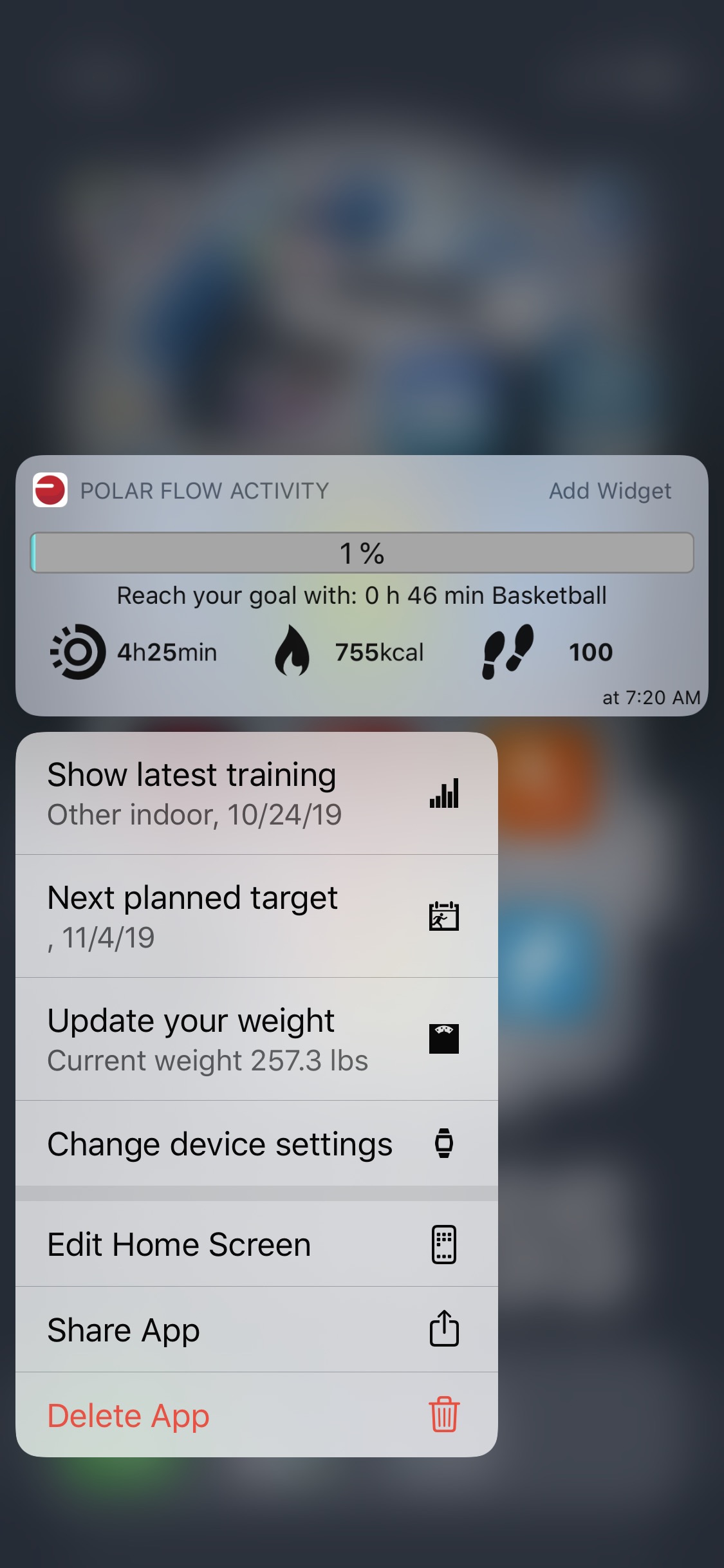Choose Edit Home Screen

click(x=257, y=1244)
